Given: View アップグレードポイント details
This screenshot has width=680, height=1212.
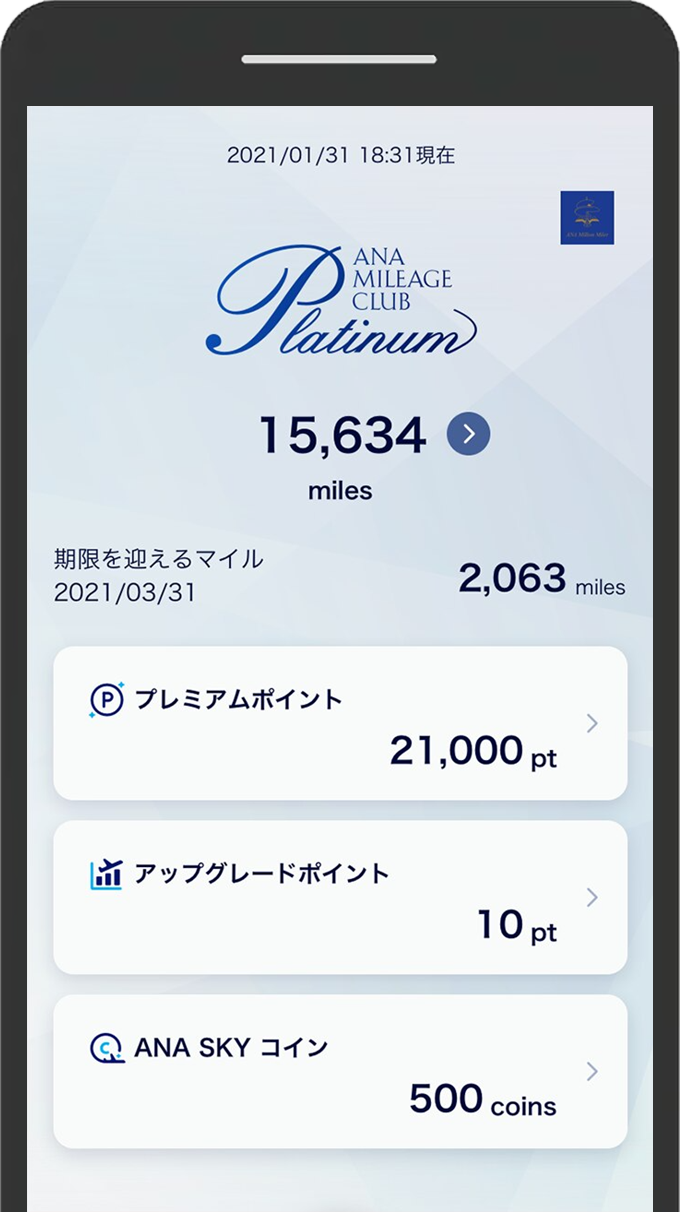Looking at the screenshot, I should [x=340, y=897].
